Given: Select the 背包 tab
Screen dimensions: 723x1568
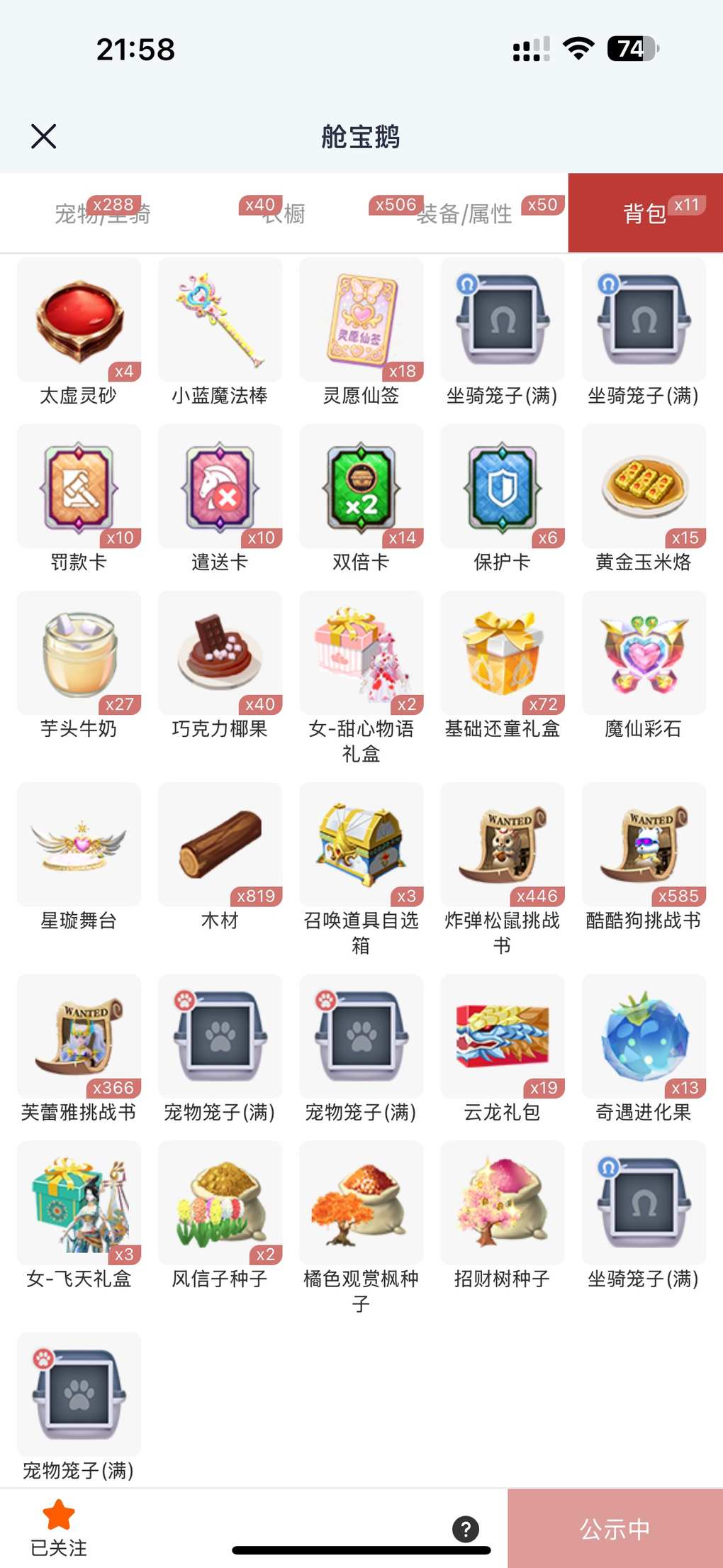Looking at the screenshot, I should [x=645, y=213].
